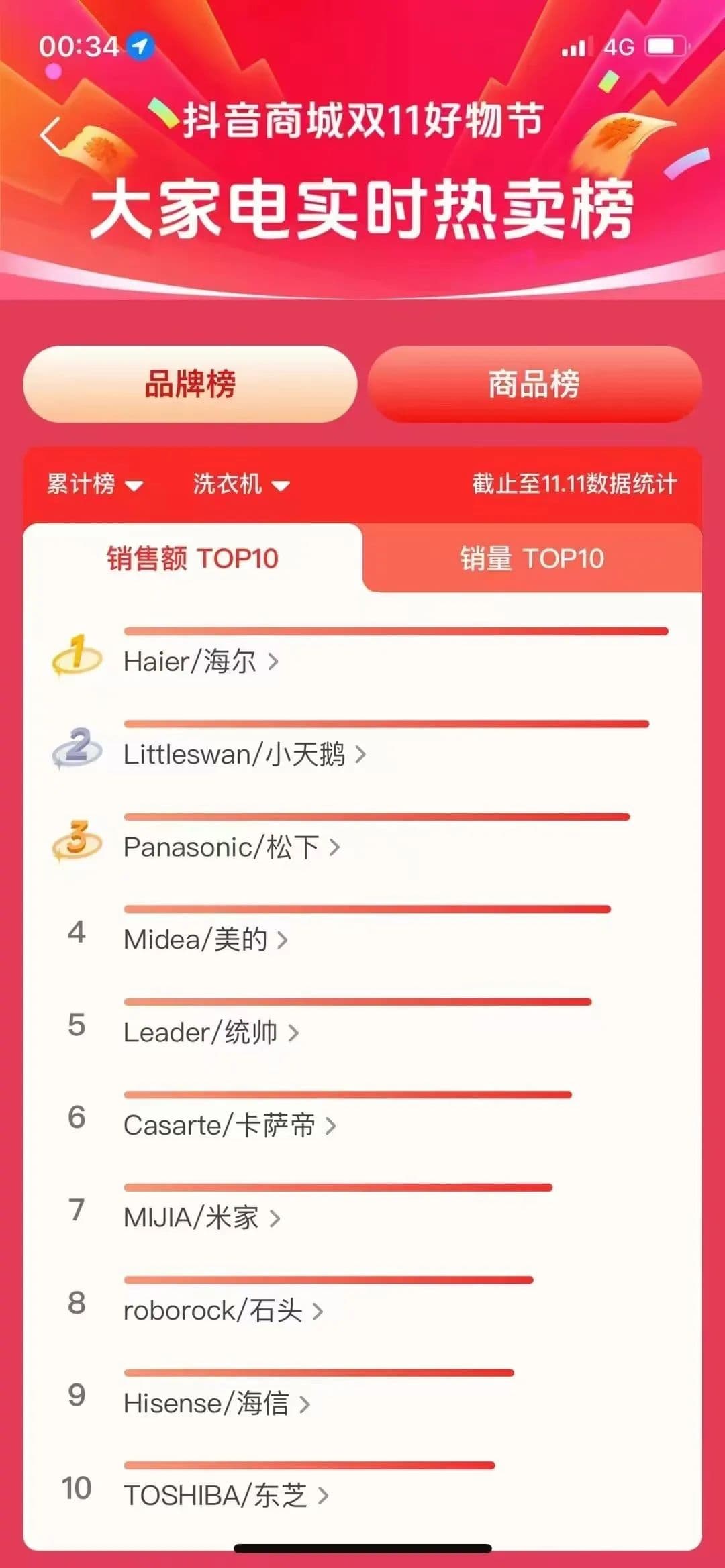Select the 品牌榜 tab
Screen dimensions: 725x1568
tap(190, 384)
